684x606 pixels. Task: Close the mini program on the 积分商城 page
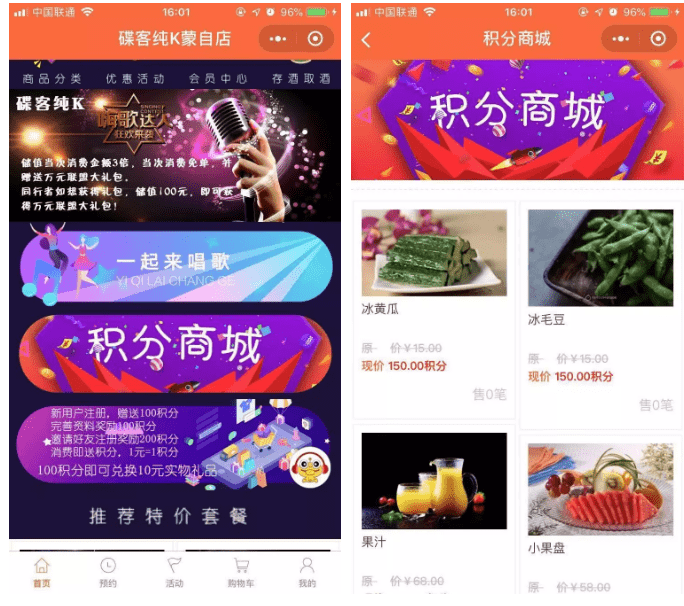pyautogui.click(x=657, y=39)
